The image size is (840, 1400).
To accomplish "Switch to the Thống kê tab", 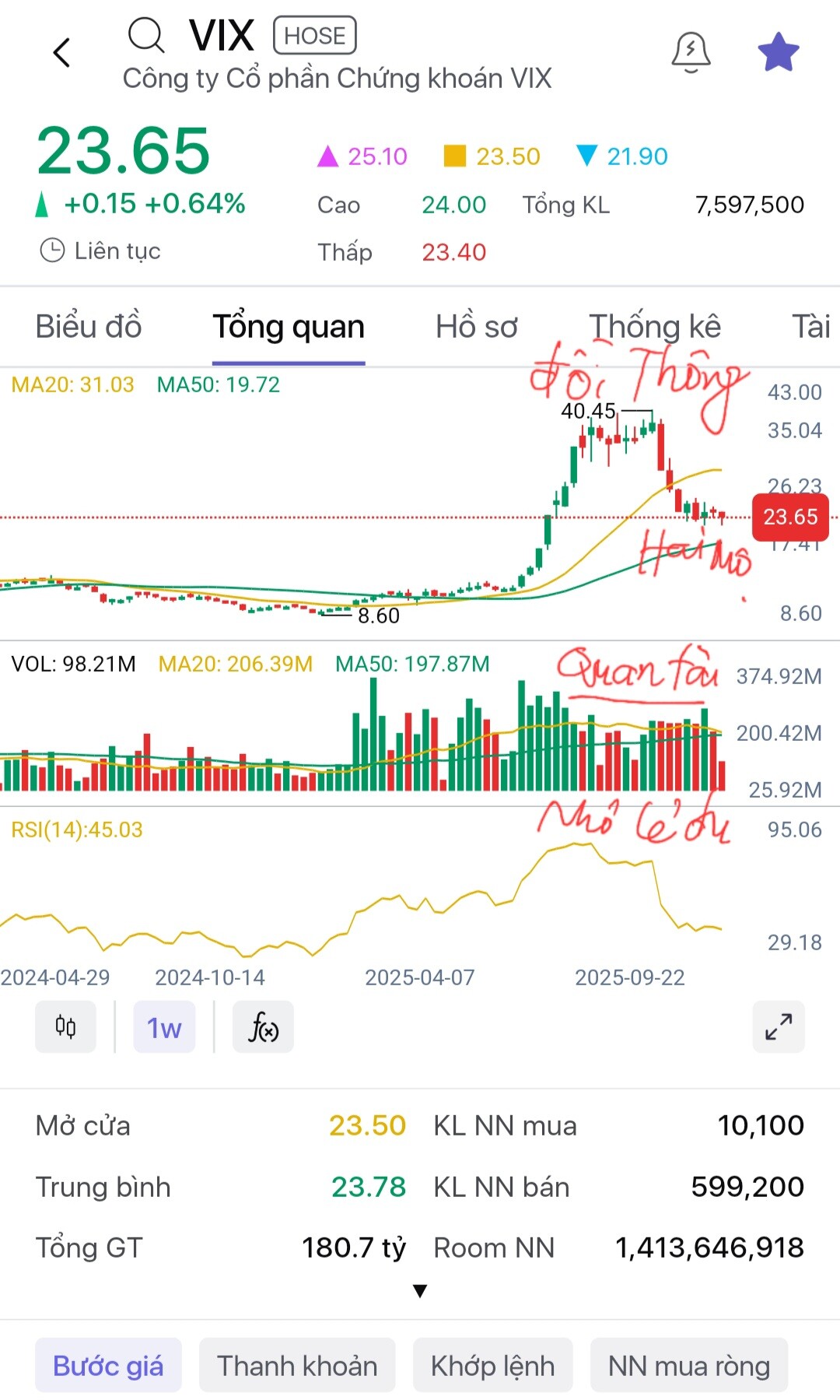I will (655, 327).
